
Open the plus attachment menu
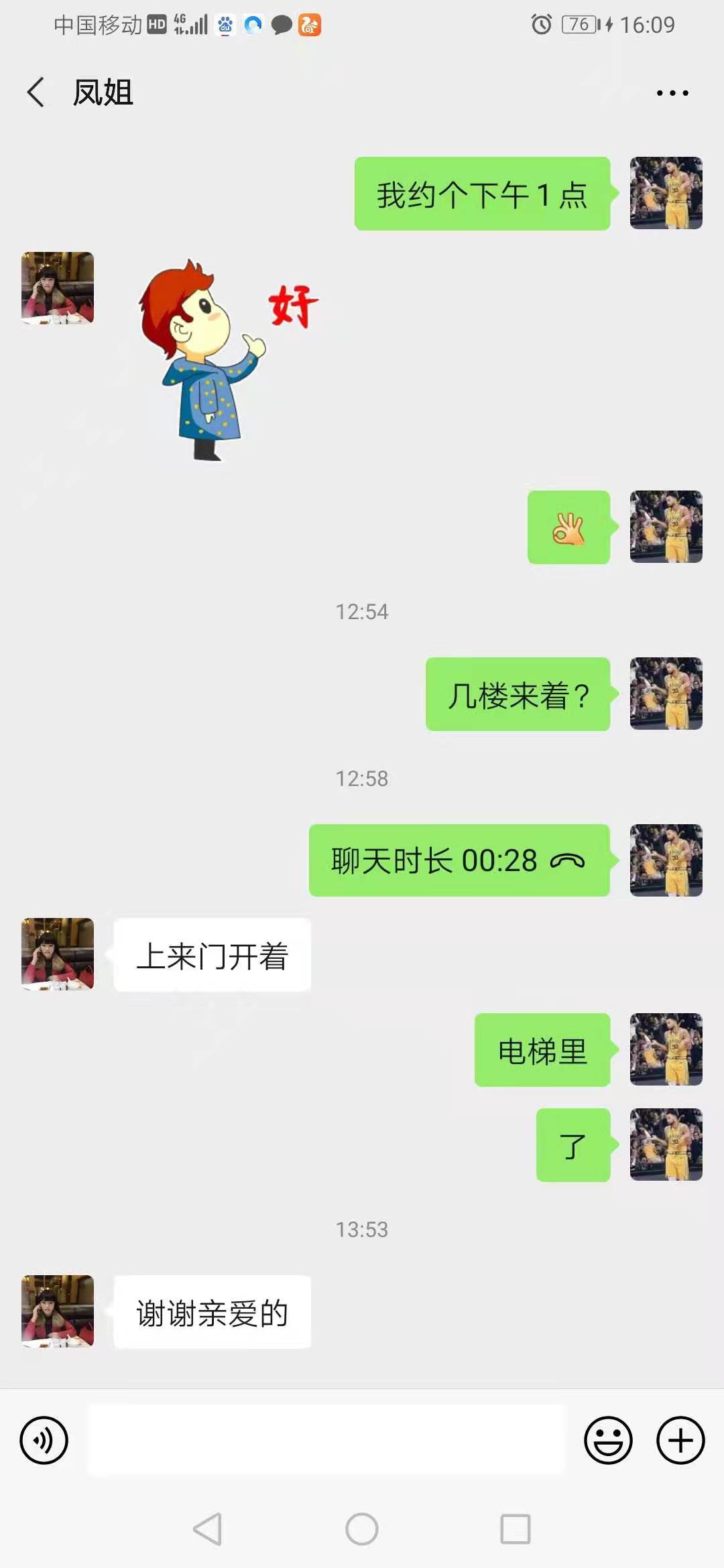pyautogui.click(x=680, y=1440)
